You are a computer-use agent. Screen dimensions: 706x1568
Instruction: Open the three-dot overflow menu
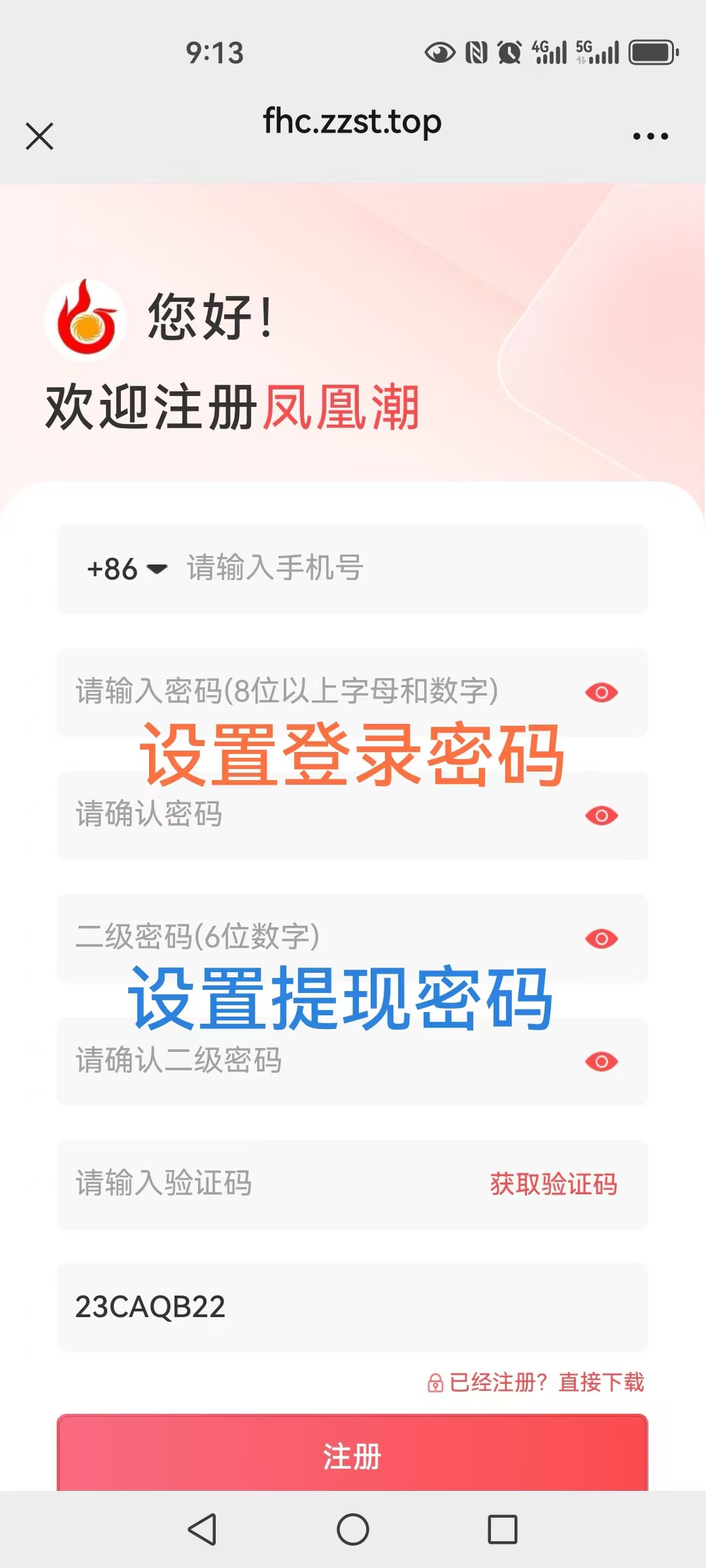coord(650,137)
